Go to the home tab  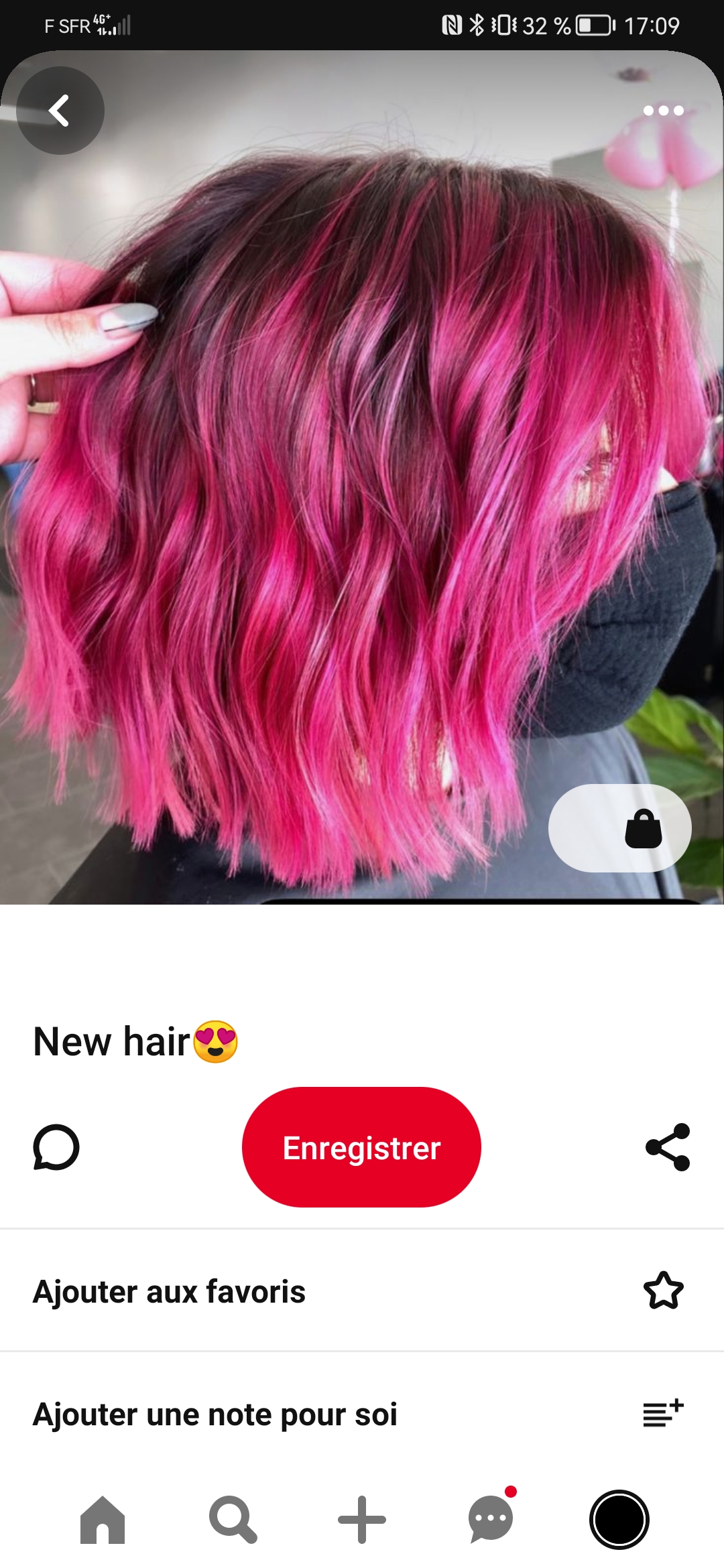(x=103, y=1520)
